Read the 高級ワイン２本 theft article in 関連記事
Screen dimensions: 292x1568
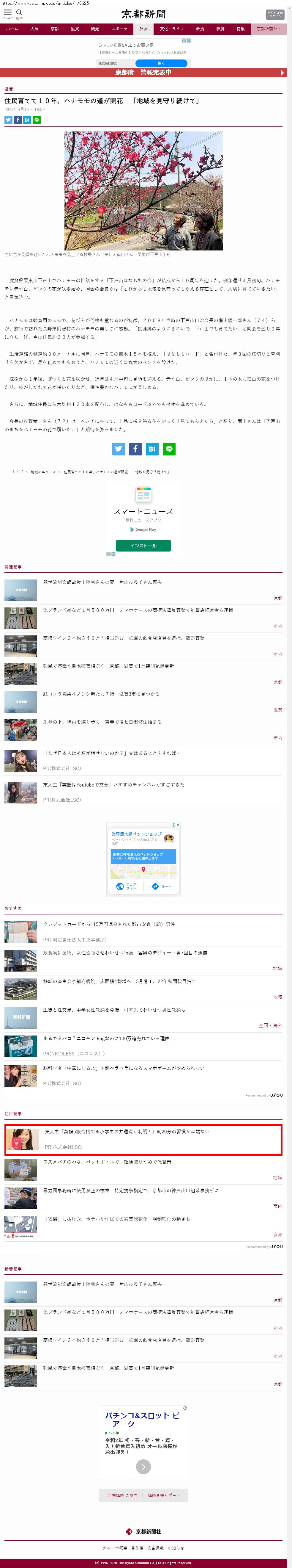click(x=124, y=638)
